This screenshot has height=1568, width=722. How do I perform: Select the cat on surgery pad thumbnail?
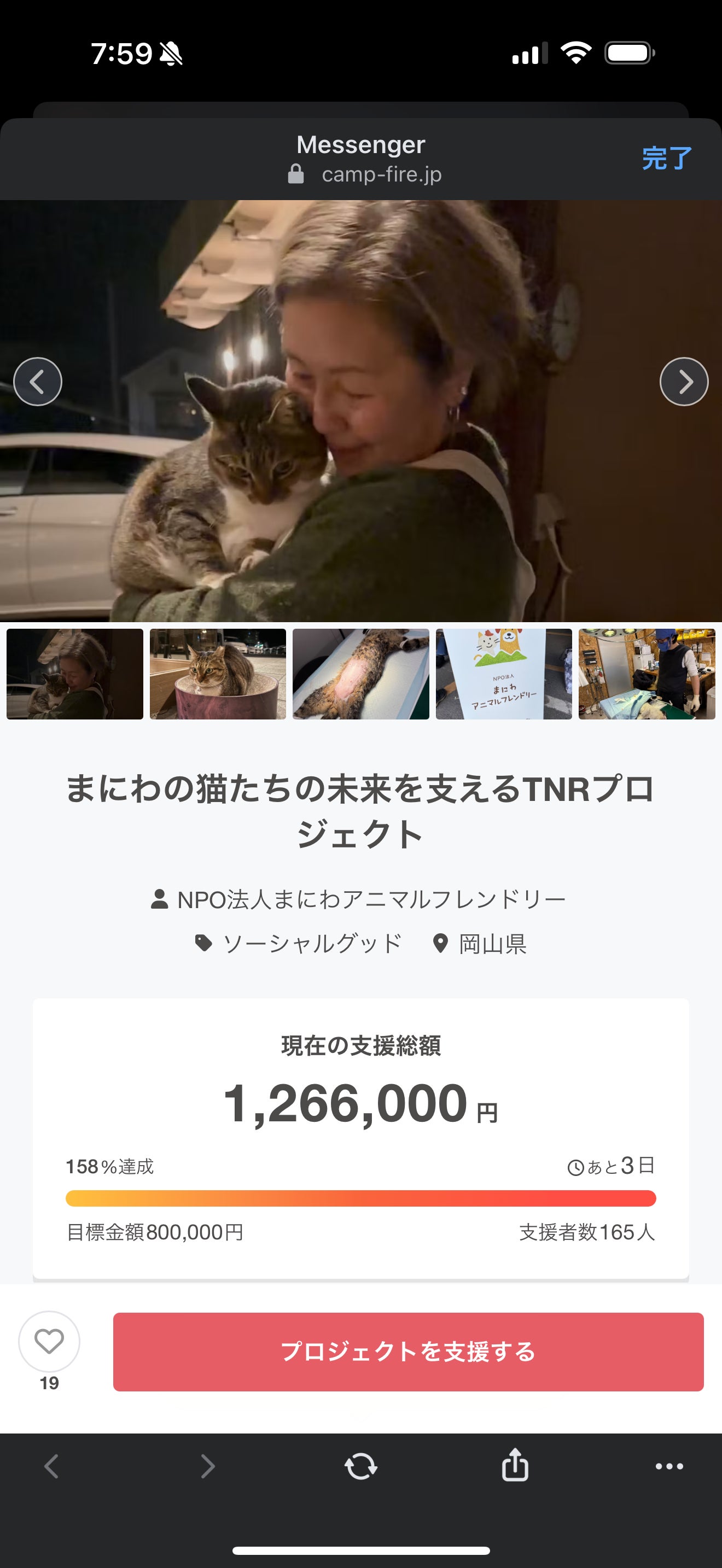click(x=361, y=674)
